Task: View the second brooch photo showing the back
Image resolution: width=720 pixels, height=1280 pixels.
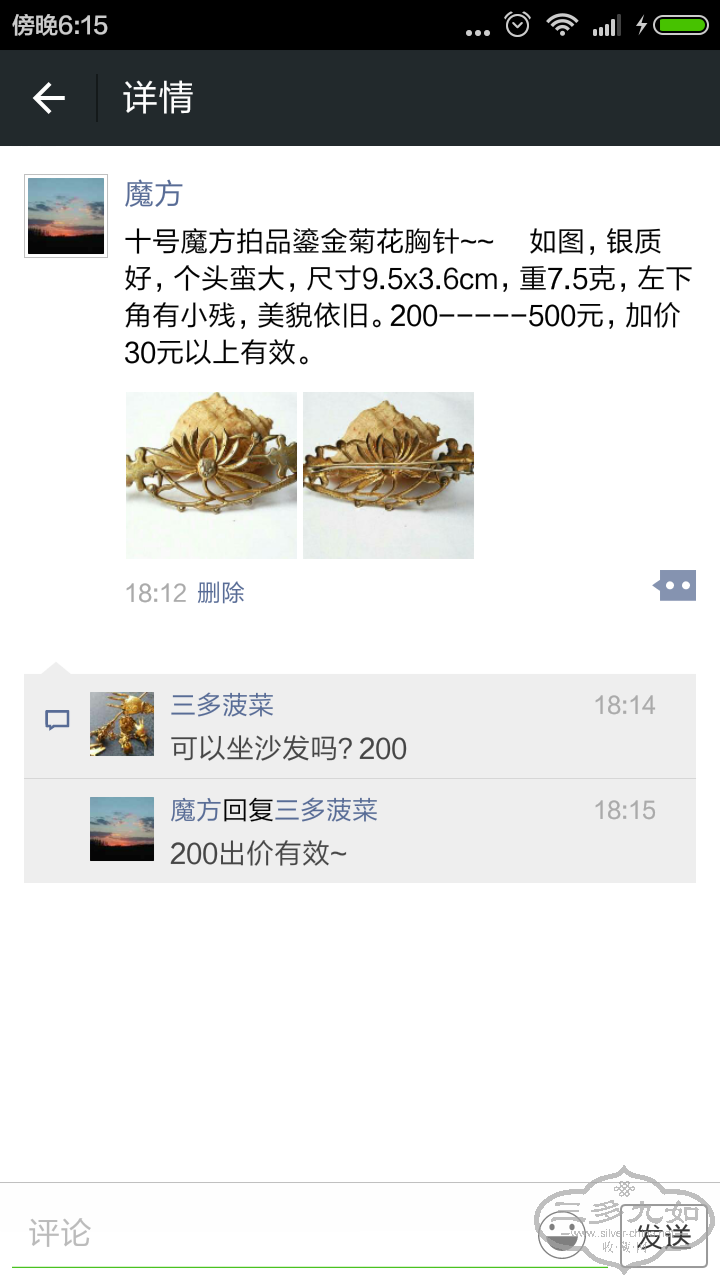Action: click(x=388, y=475)
